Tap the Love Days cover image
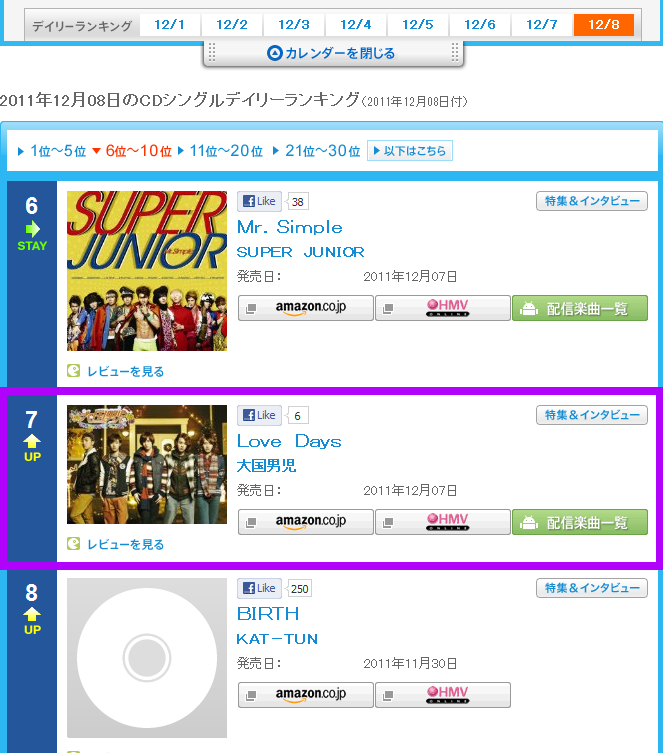Screen dimensions: 663x754 click(x=147, y=464)
